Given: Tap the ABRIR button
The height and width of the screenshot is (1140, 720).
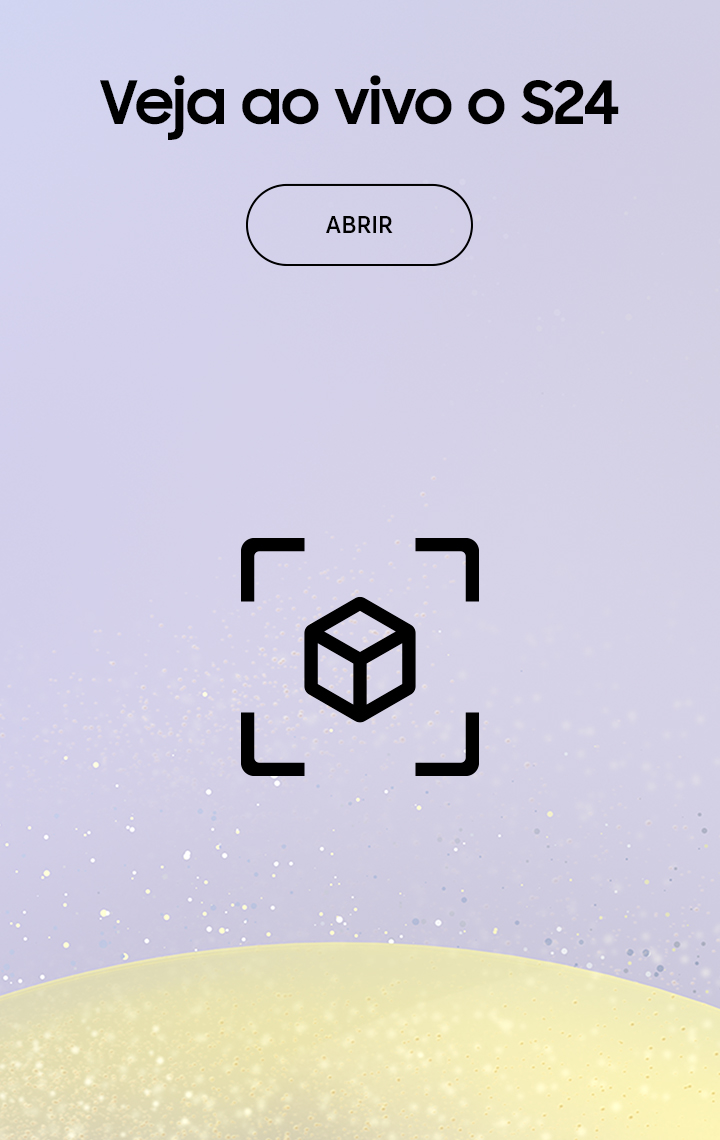Looking at the screenshot, I should coord(359,225).
